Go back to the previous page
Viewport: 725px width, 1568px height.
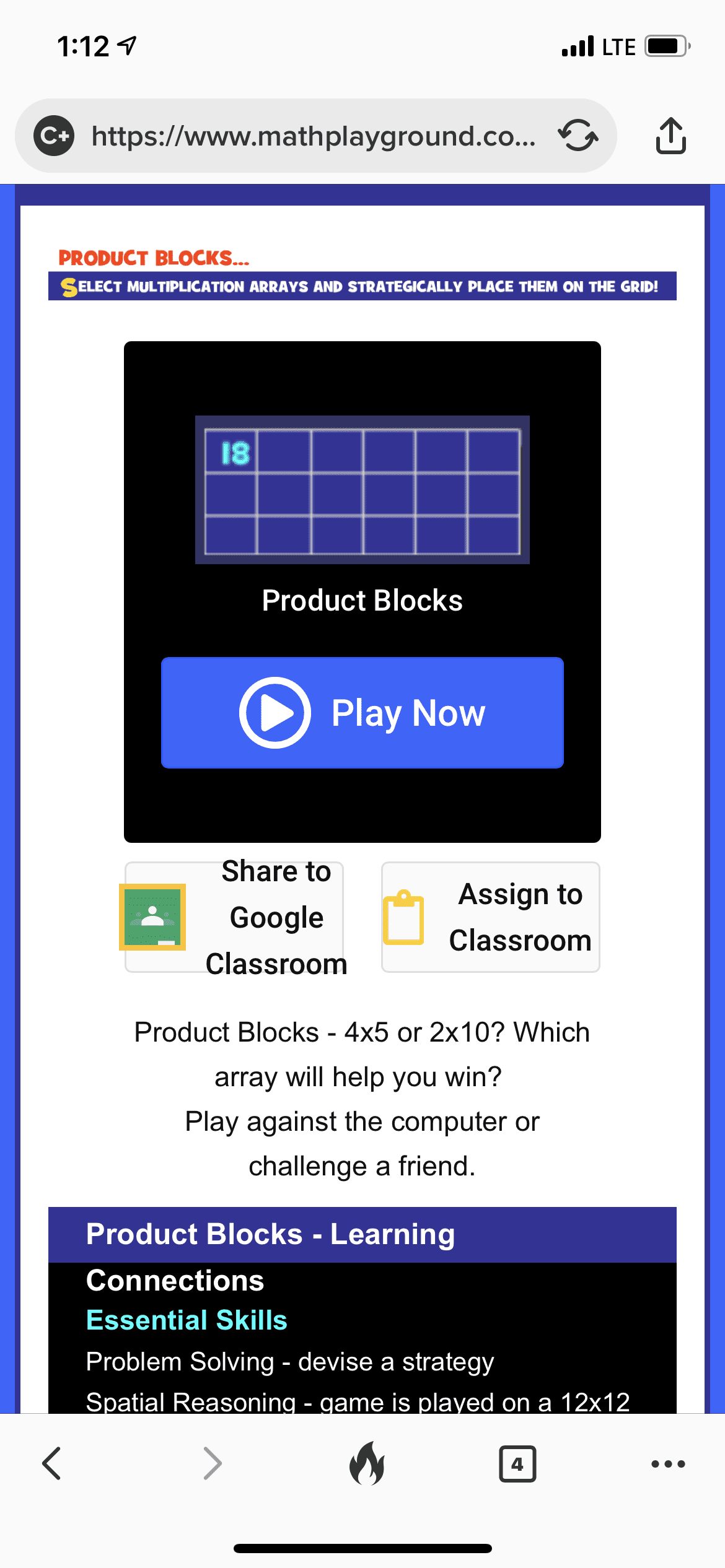[x=52, y=1464]
